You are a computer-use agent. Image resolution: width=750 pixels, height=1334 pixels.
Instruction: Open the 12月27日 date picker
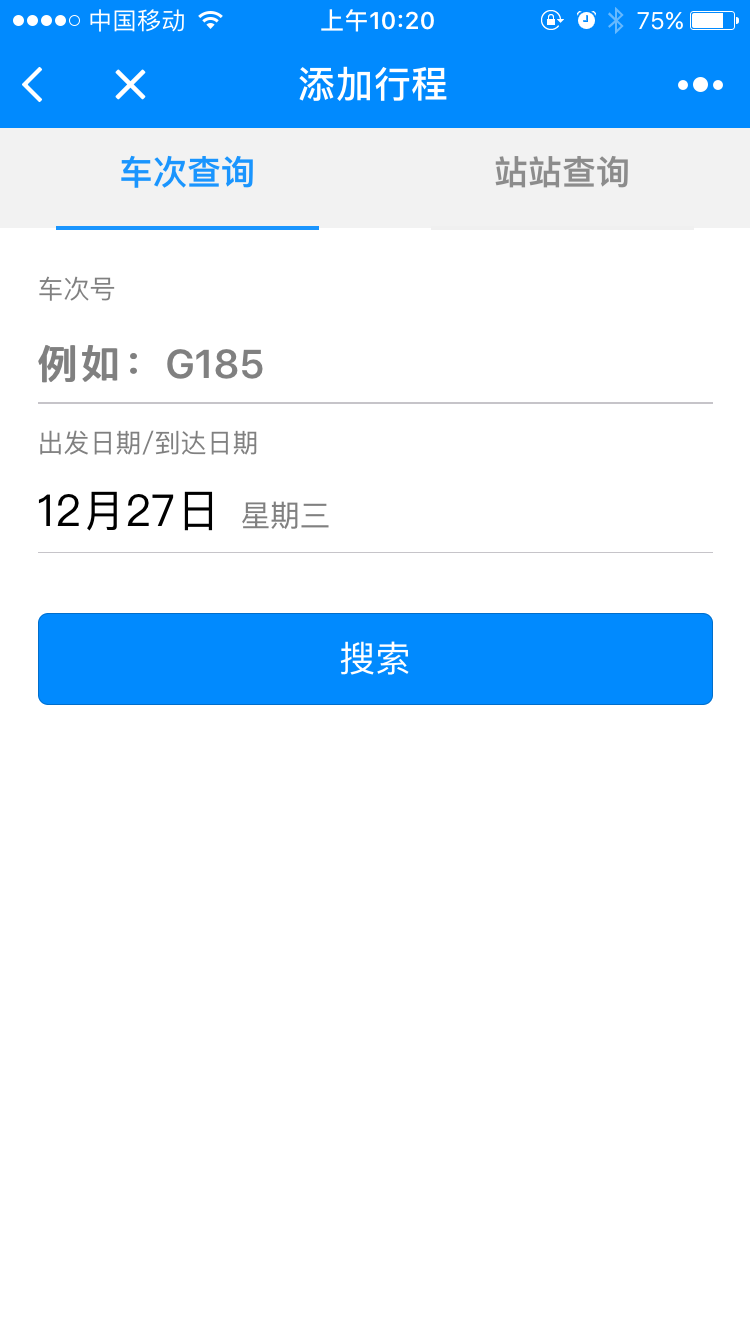(375, 512)
